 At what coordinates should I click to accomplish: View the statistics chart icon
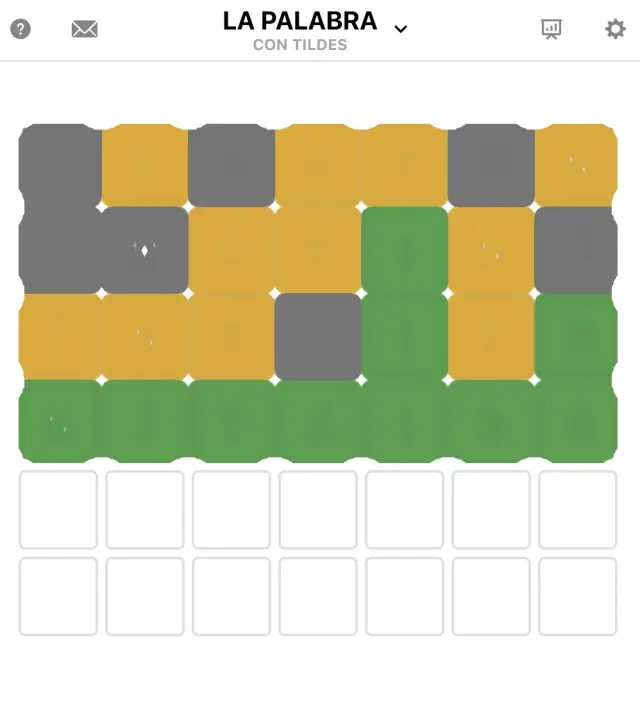(551, 29)
